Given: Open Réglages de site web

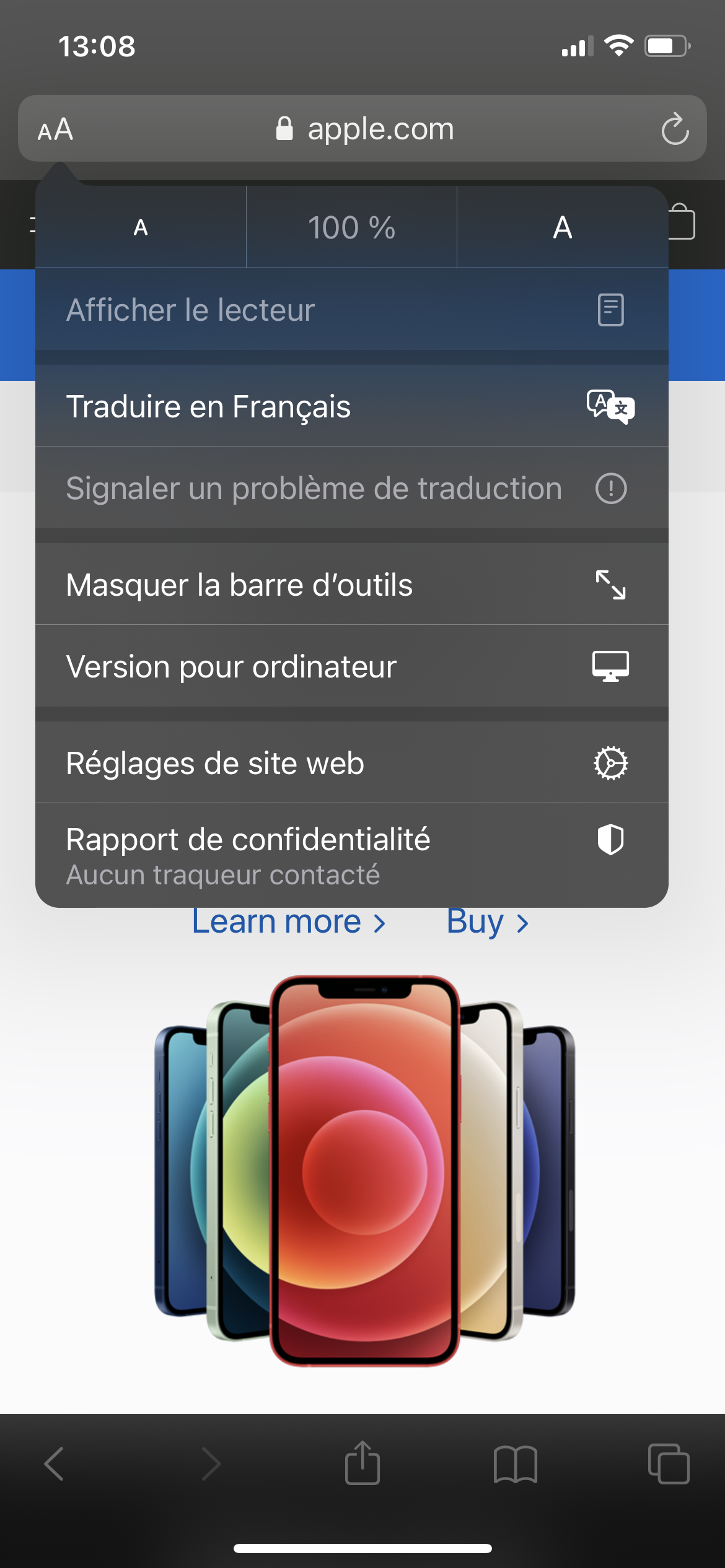Looking at the screenshot, I should (x=351, y=763).
